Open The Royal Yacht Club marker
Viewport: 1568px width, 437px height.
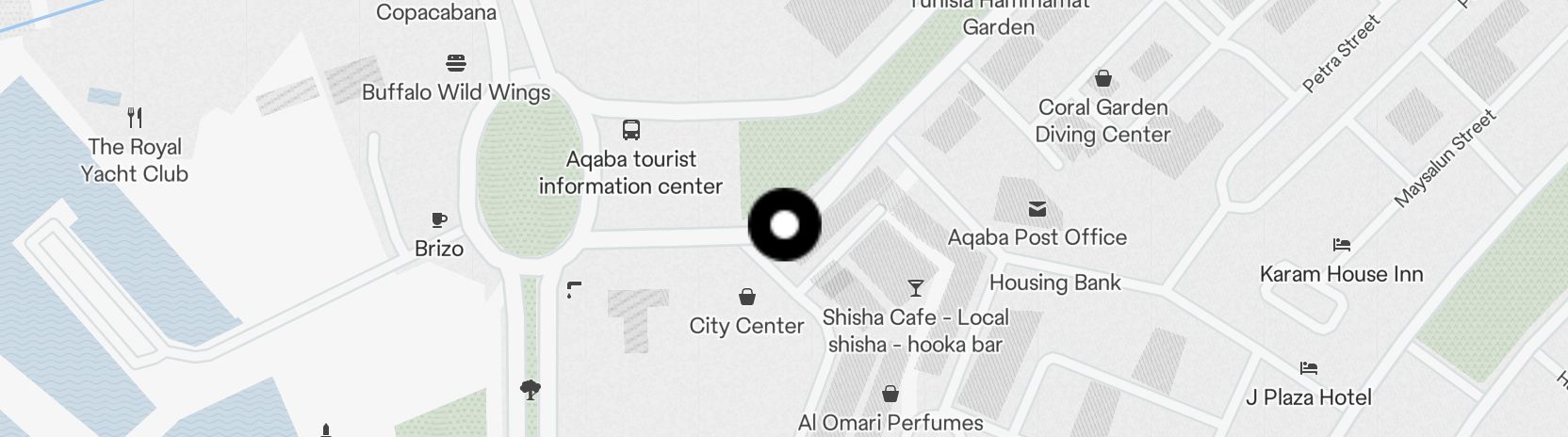click(x=135, y=119)
